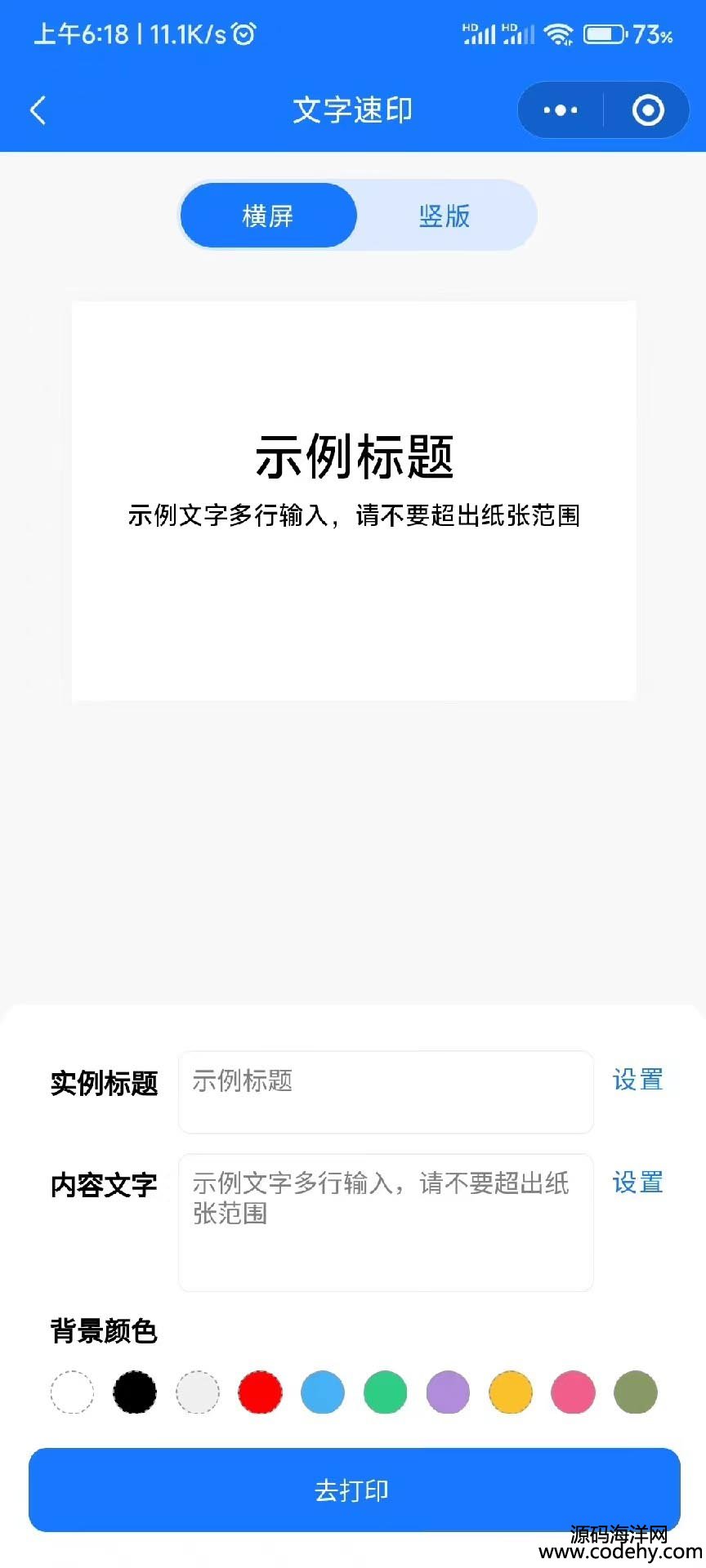Pick the light gray background color
The image size is (706, 1568).
pyautogui.click(x=198, y=1392)
